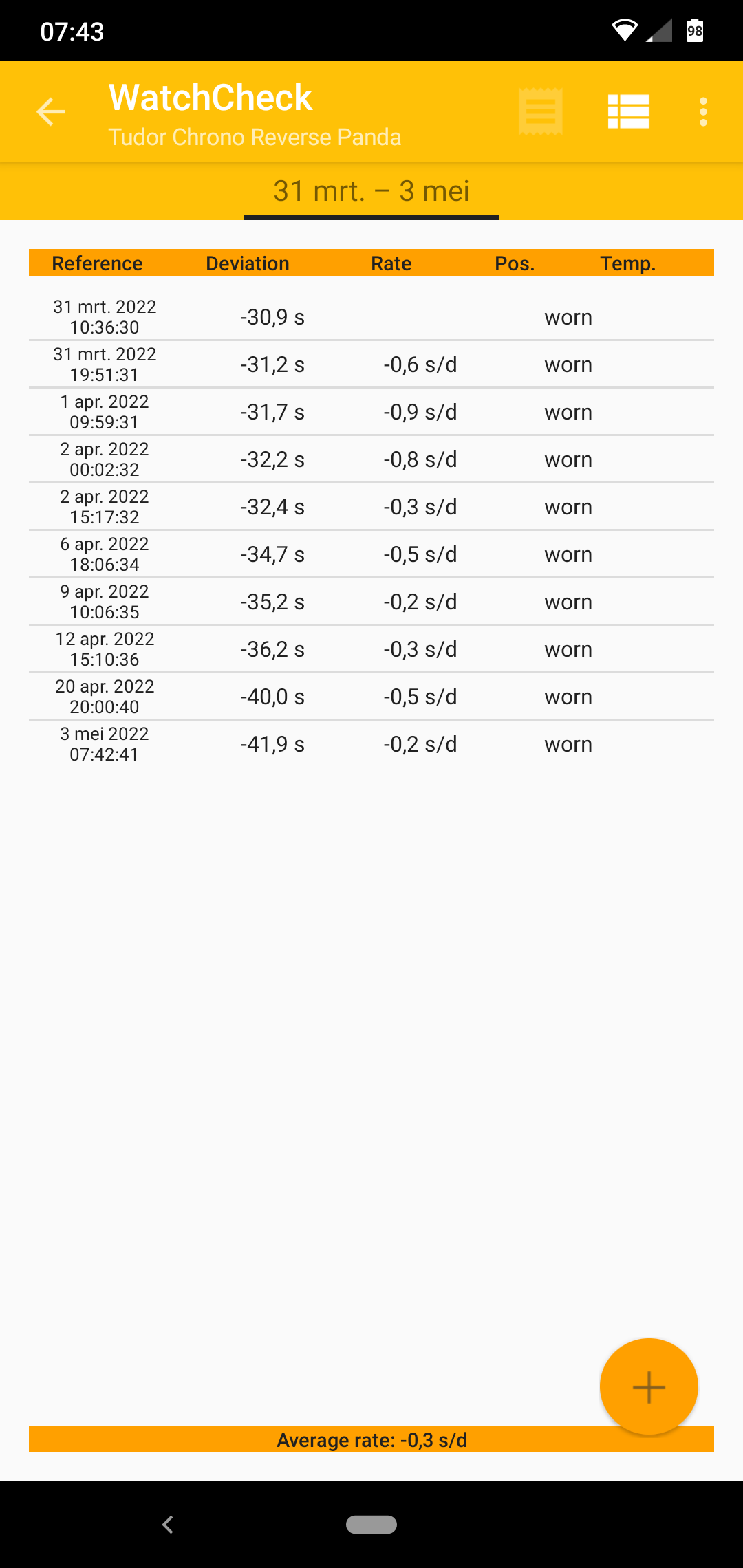Open the 3 mei 2022 07:42:41 entry

[x=371, y=744]
